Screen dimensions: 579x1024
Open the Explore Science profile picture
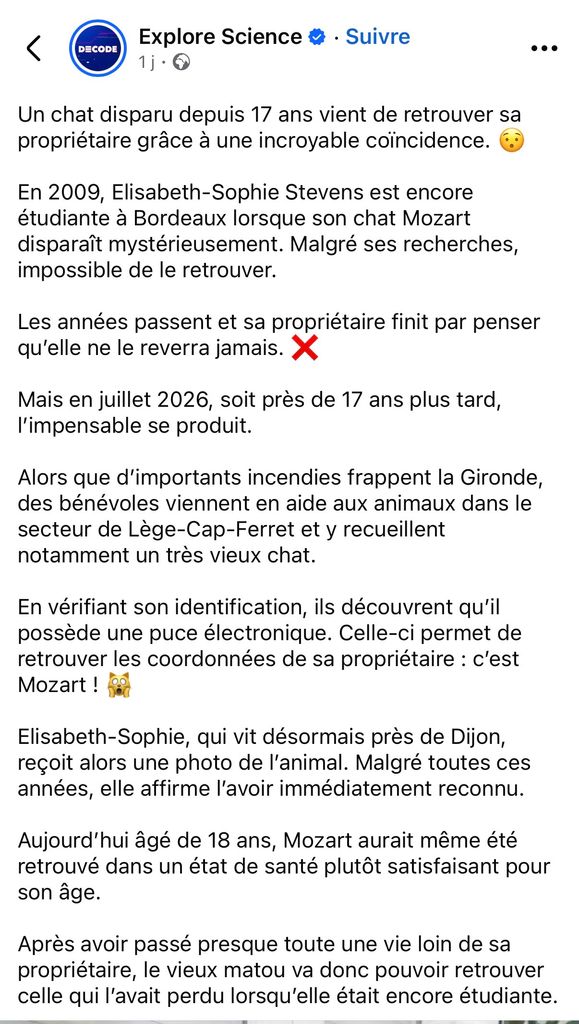pyautogui.click(x=98, y=48)
